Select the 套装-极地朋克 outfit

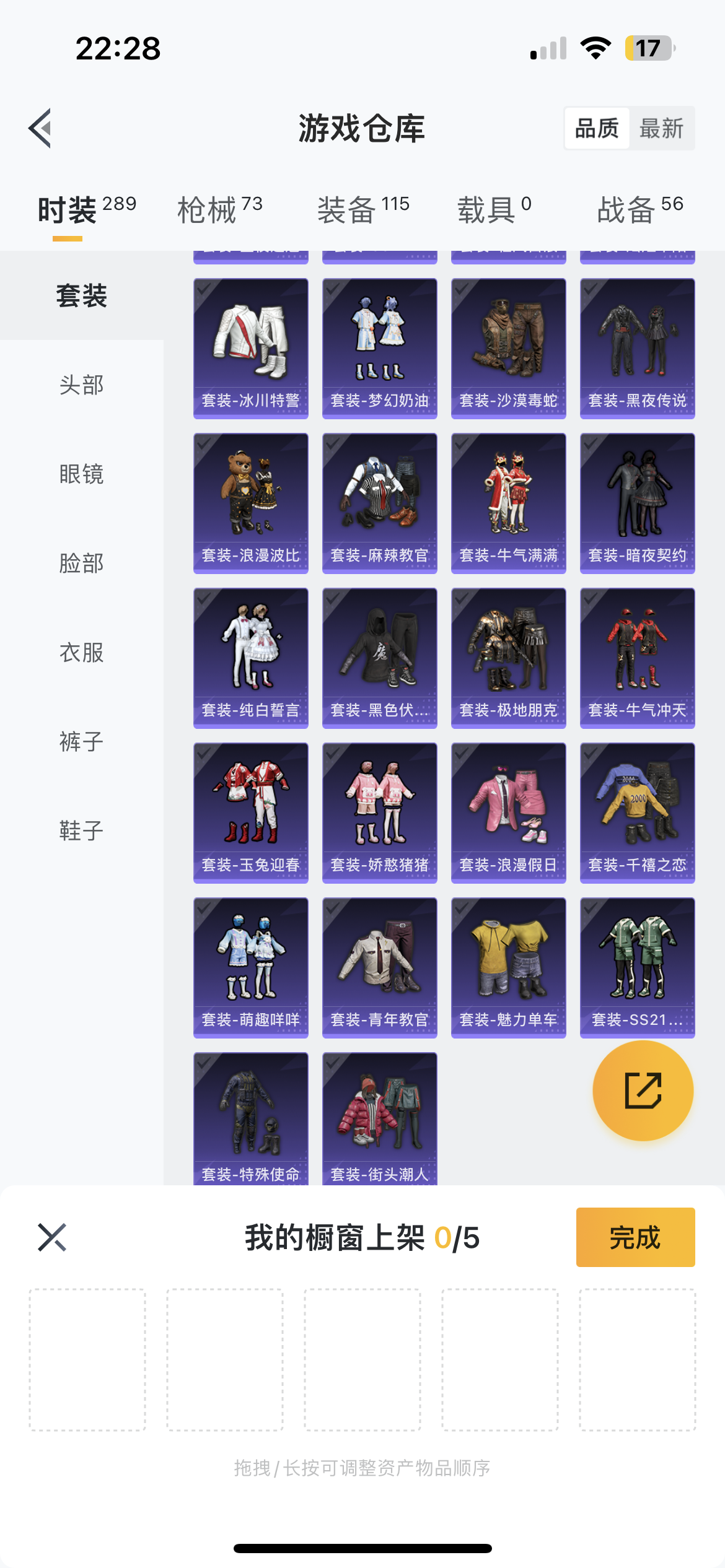point(509,658)
